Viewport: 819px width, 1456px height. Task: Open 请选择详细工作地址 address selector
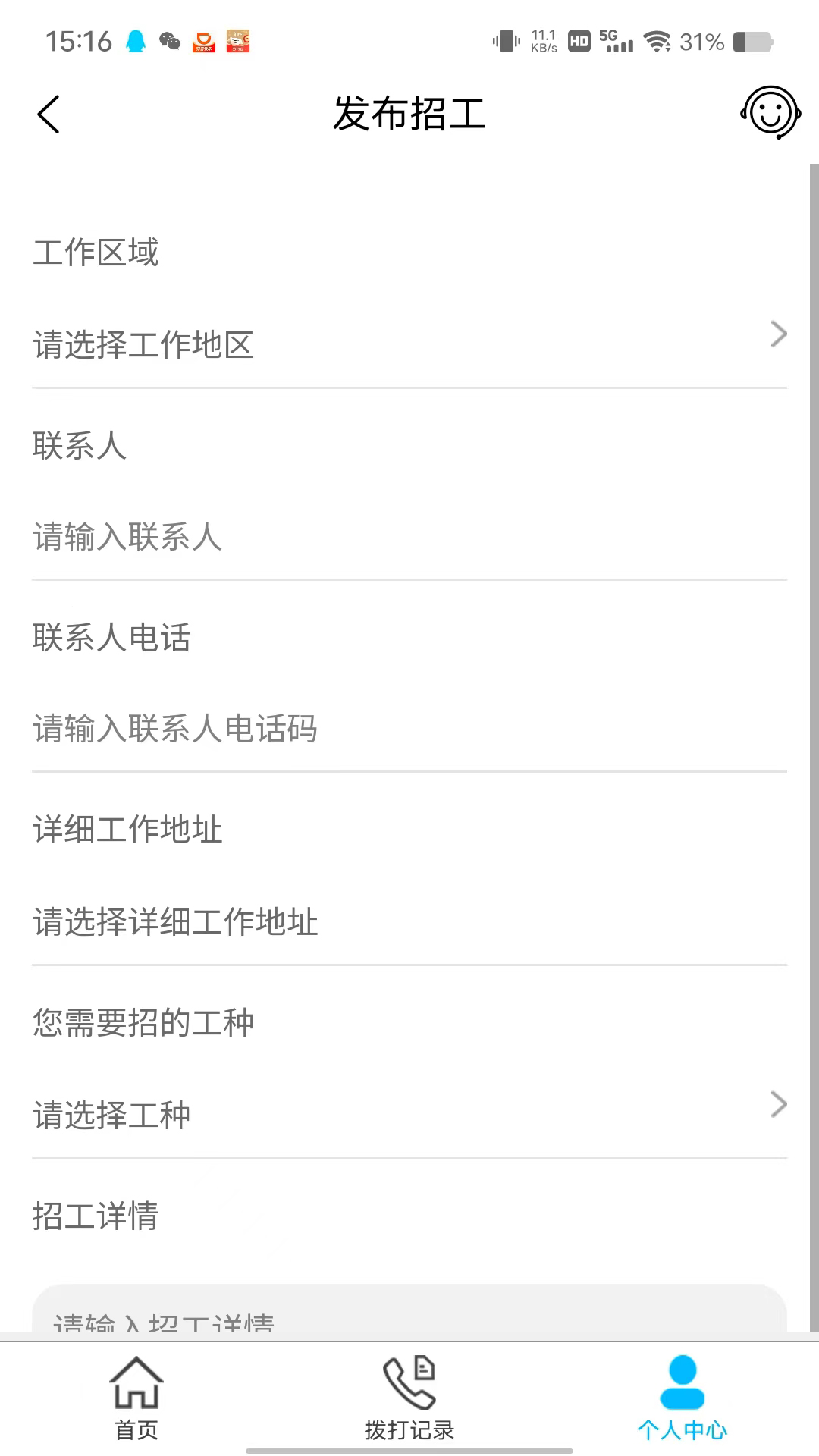coord(409,921)
